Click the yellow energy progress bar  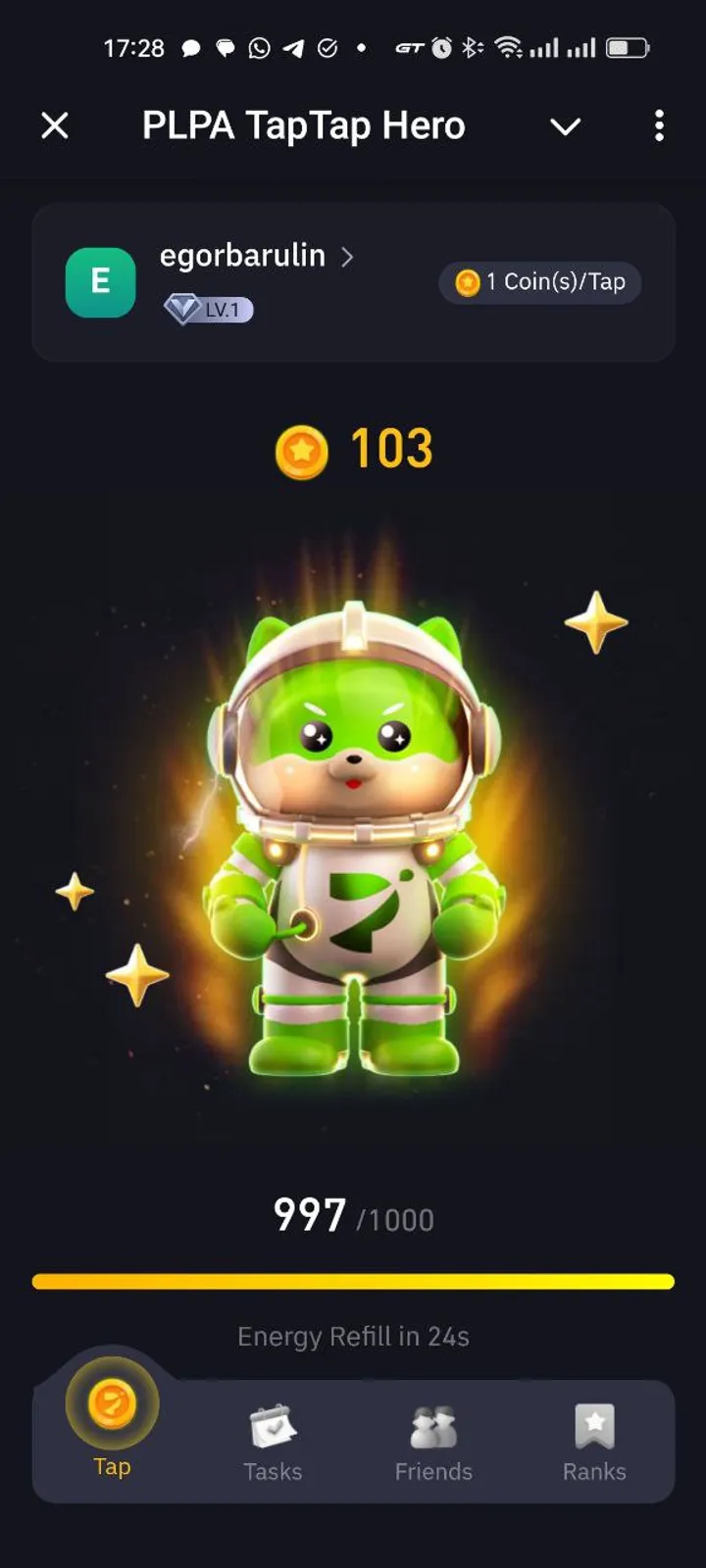[353, 1281]
